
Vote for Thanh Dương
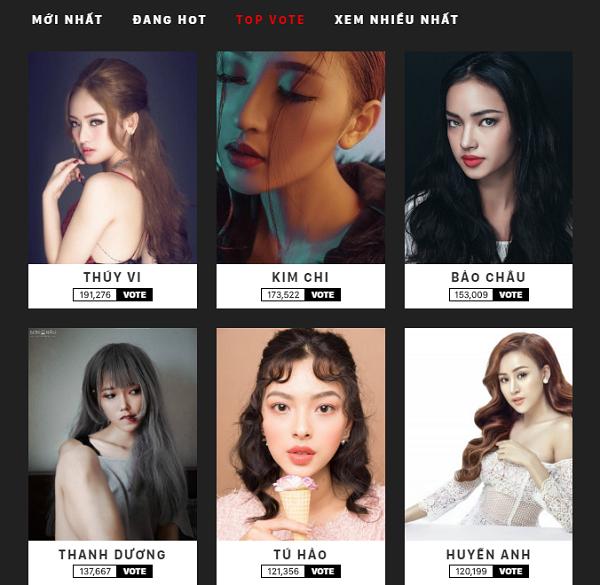134,572
